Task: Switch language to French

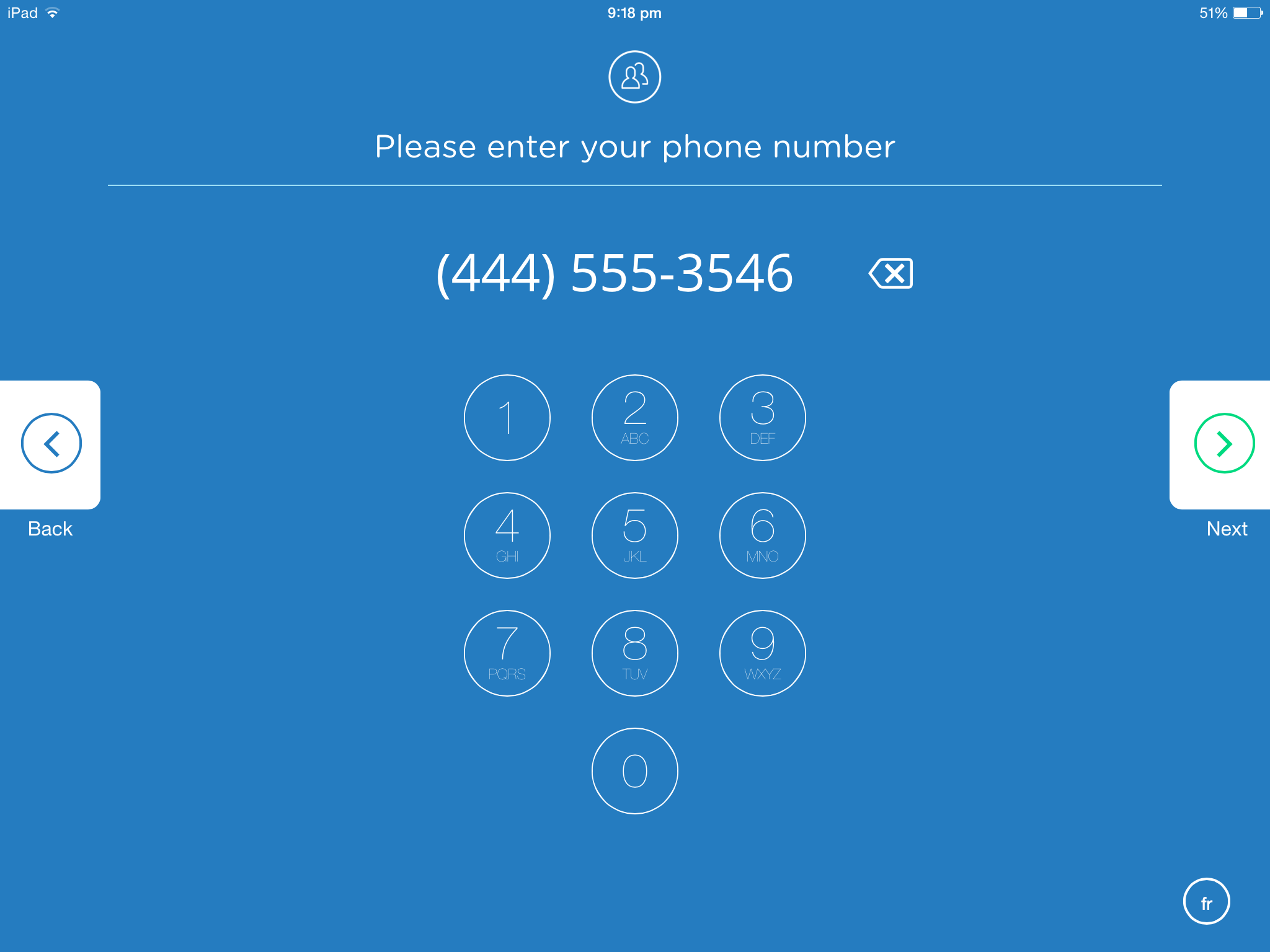Action: 1206,902
